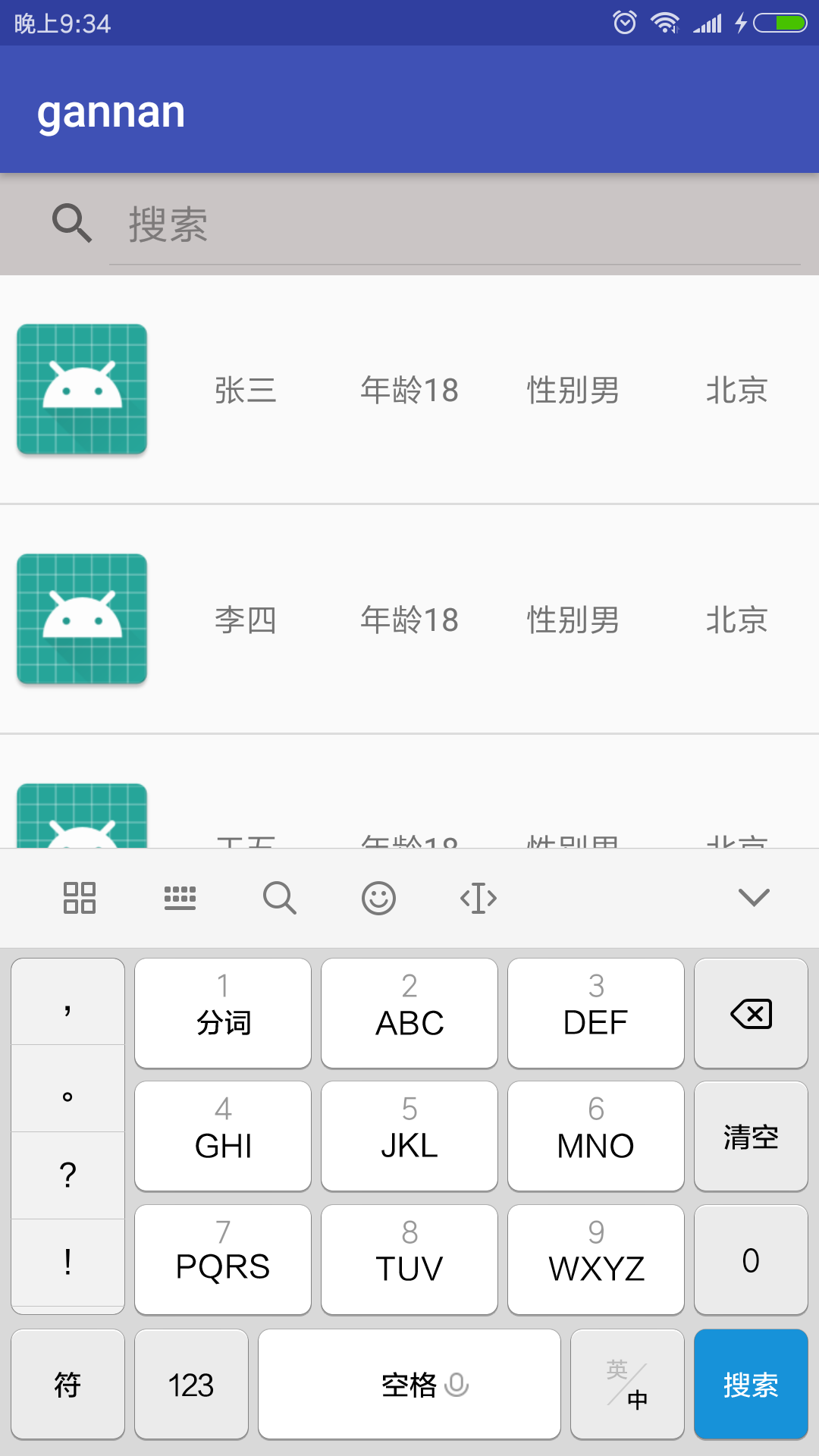Tap the keyboard toolbar search icon
The height and width of the screenshot is (1456, 819).
[279, 898]
